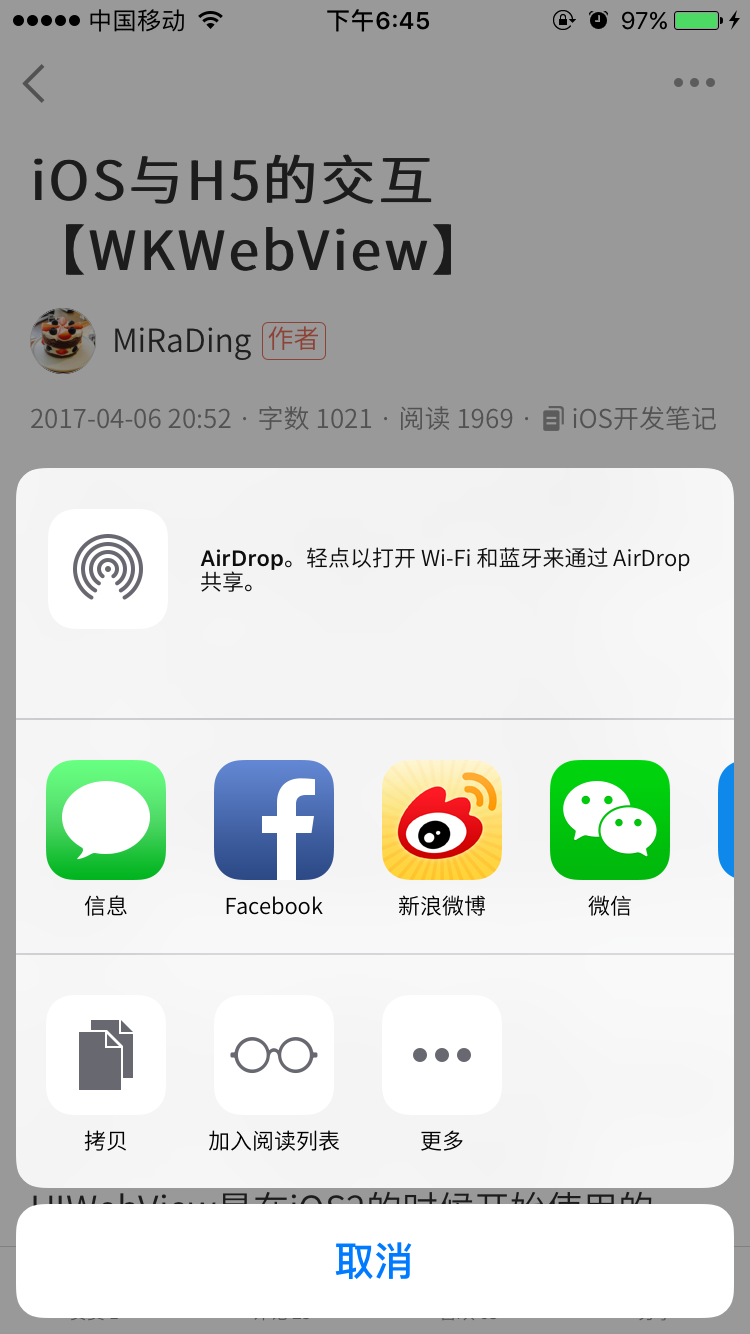The height and width of the screenshot is (1334, 750).
Task: Tap AirDrop to enable Wi-Fi and Bluetooth
Action: coord(108,568)
